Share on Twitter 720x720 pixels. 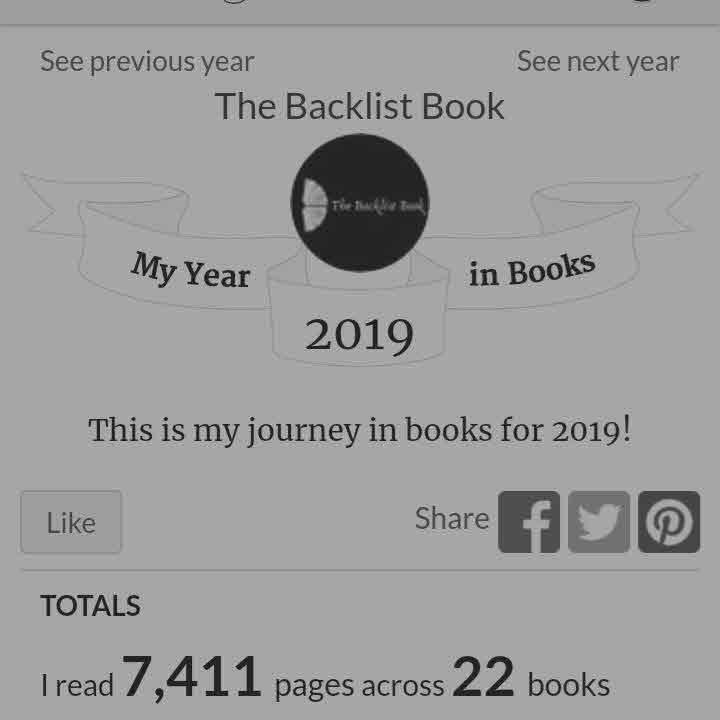599,522
